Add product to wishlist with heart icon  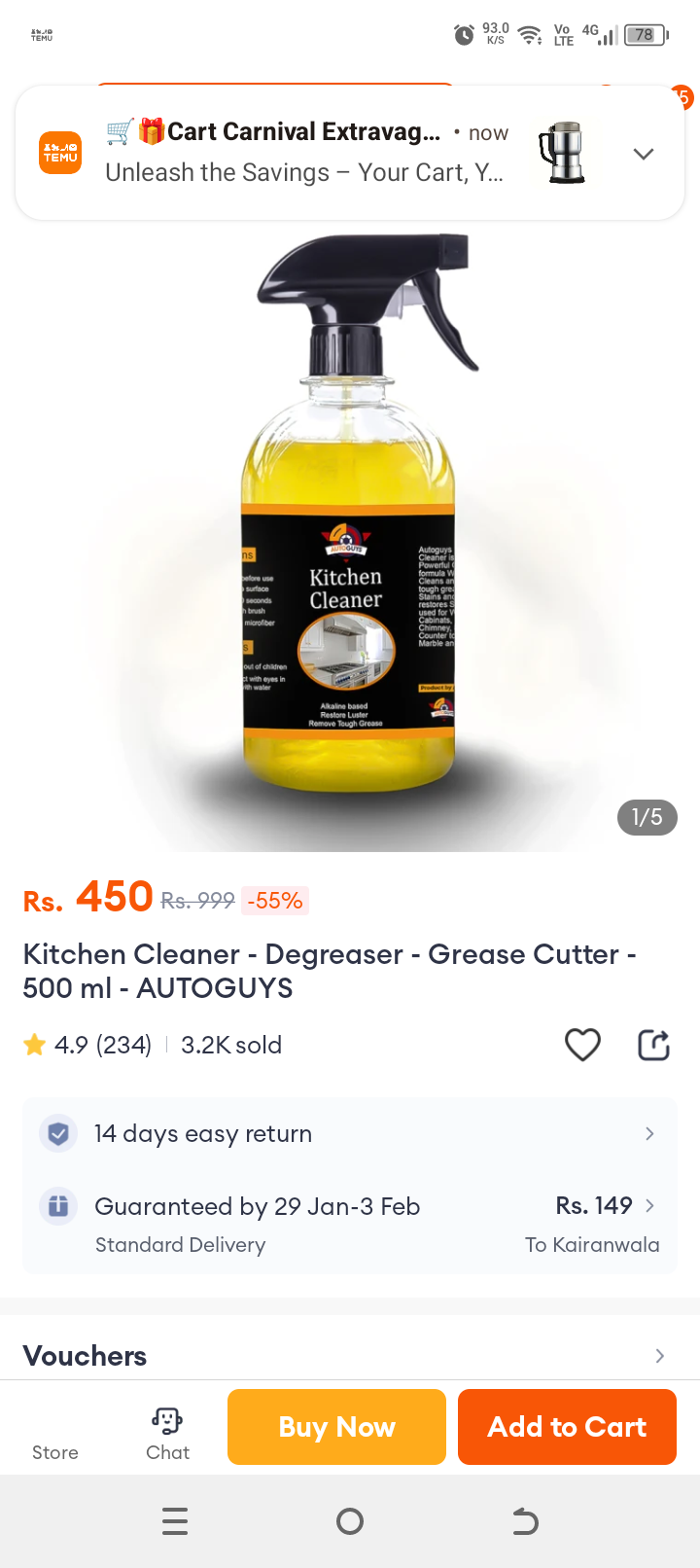[x=582, y=1045]
